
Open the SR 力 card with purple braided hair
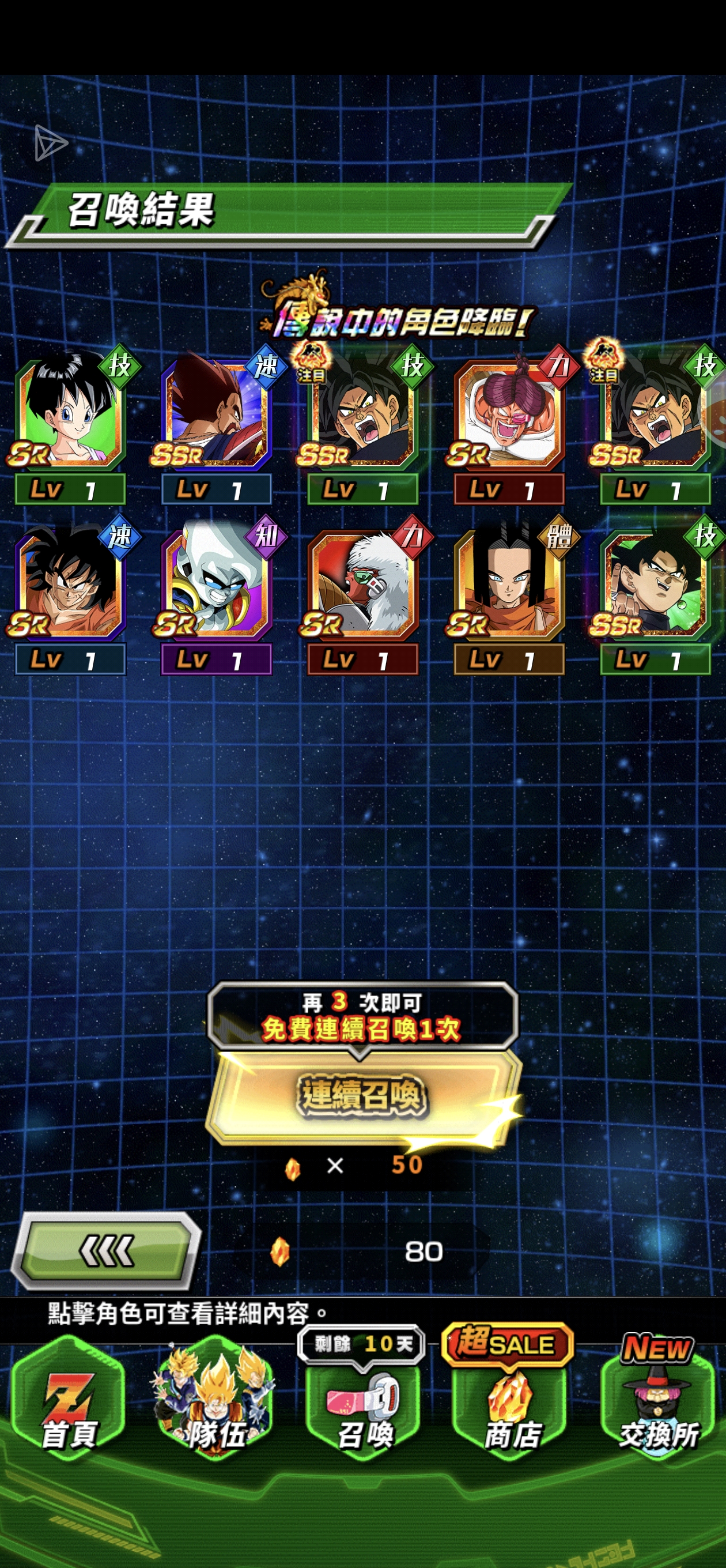pos(509,415)
